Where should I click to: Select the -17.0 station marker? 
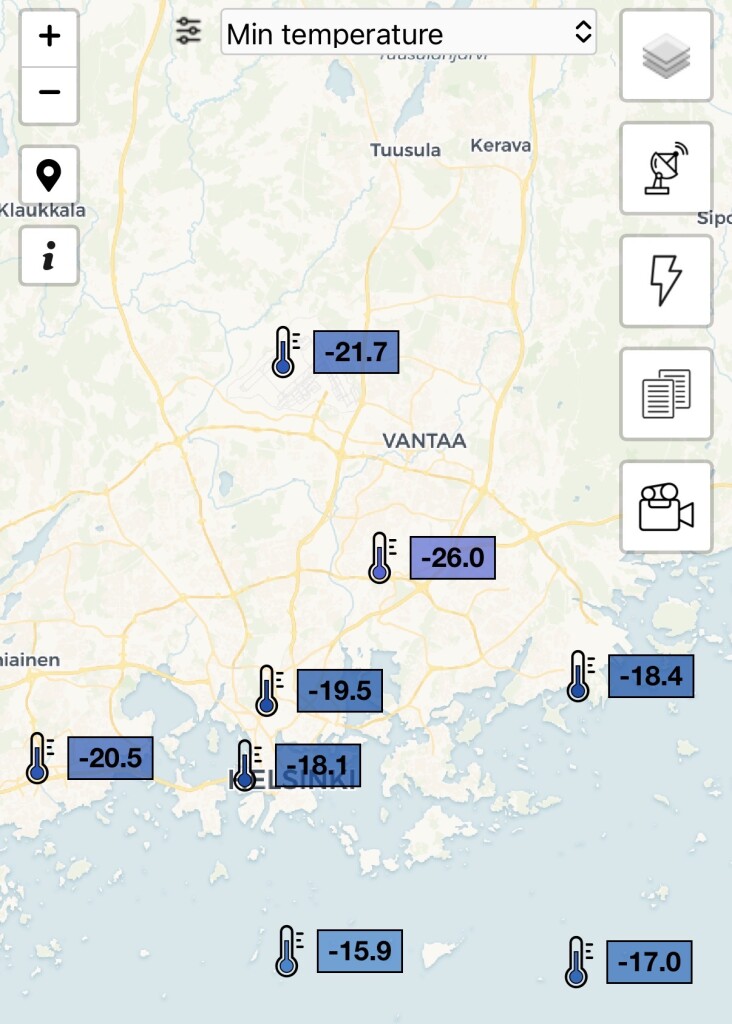(x=648, y=963)
